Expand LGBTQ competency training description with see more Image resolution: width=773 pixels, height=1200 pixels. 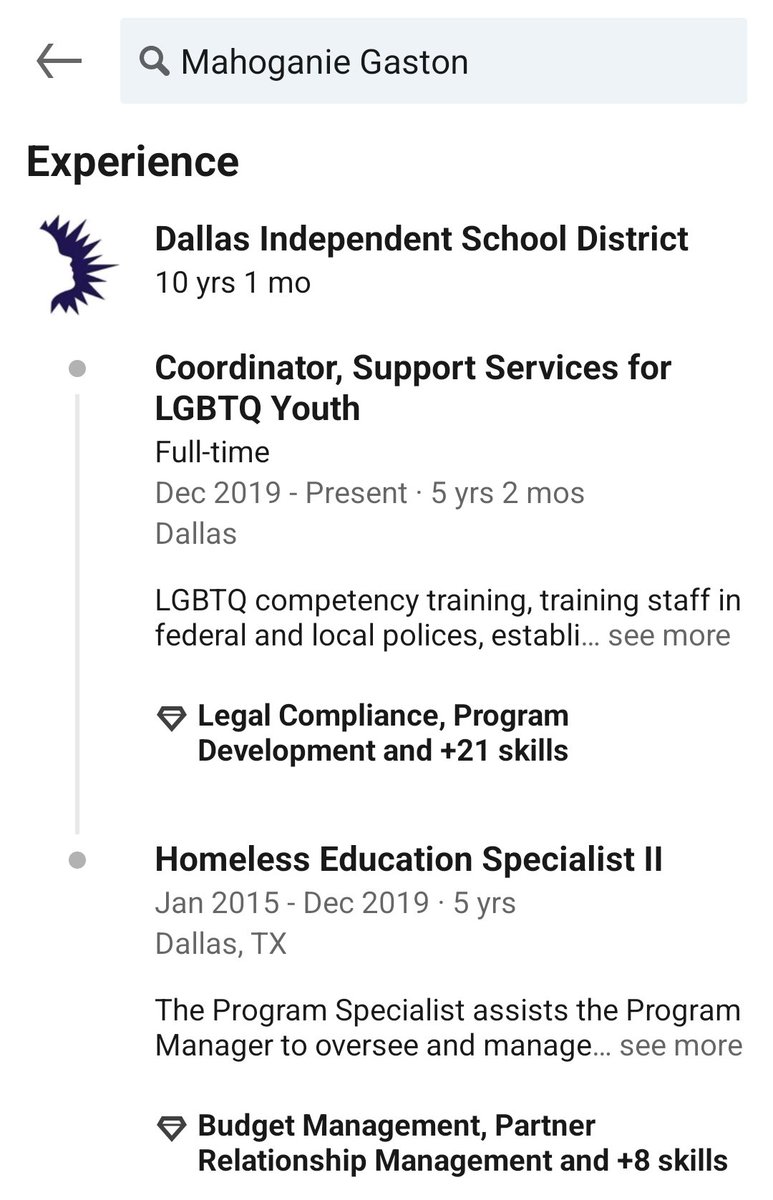click(669, 636)
